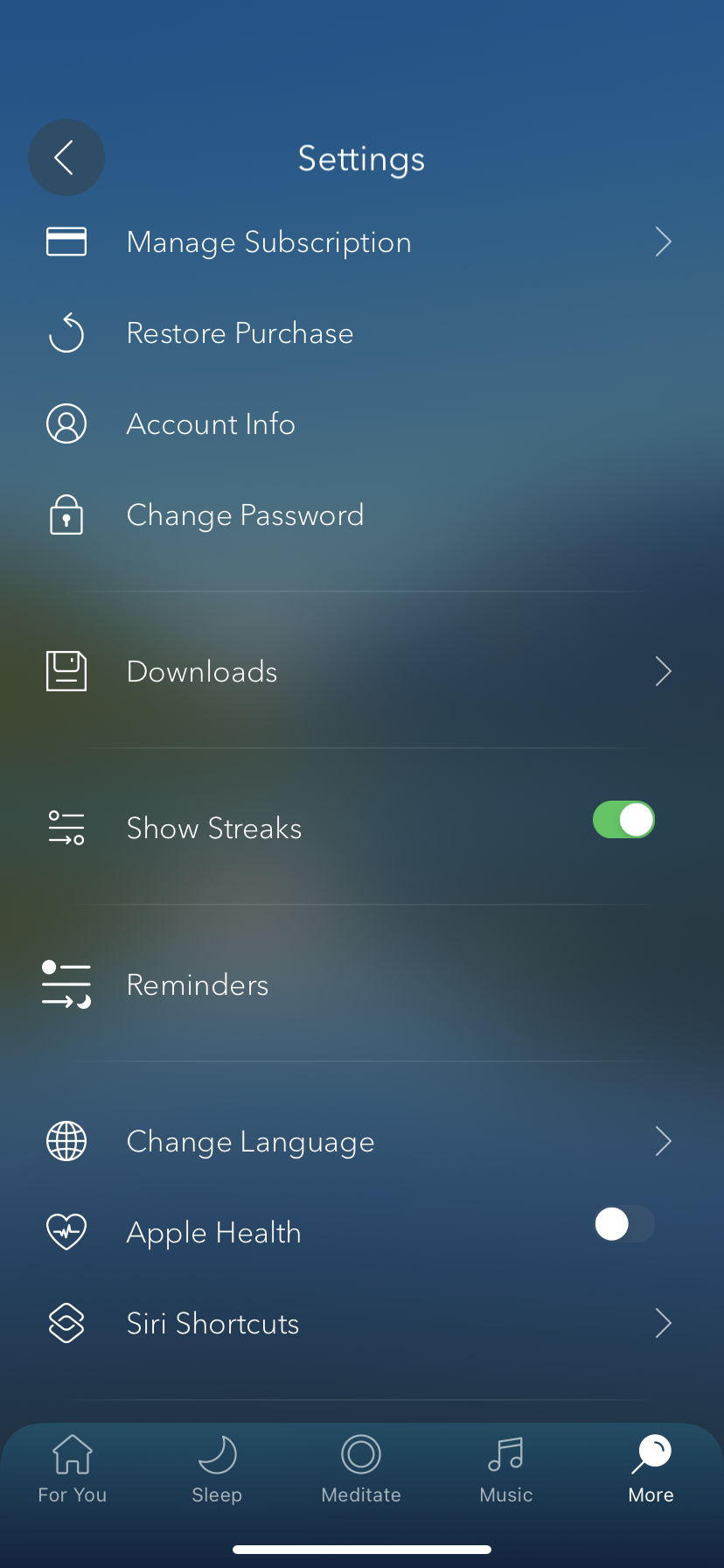Click the heart icon next to Apple Health
The image size is (724, 1568).
click(x=66, y=1231)
